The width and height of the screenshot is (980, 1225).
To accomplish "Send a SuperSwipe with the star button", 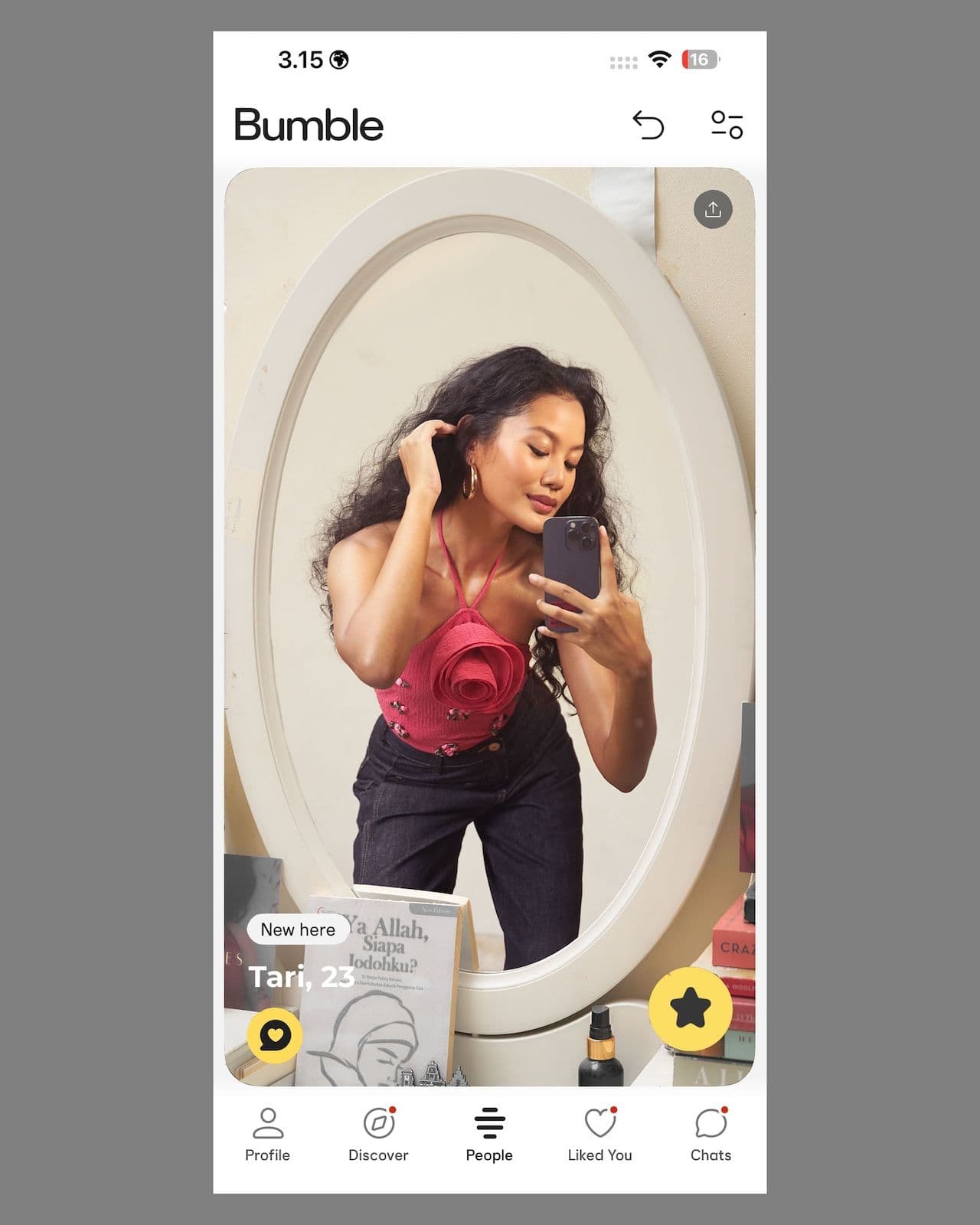I will click(690, 1008).
